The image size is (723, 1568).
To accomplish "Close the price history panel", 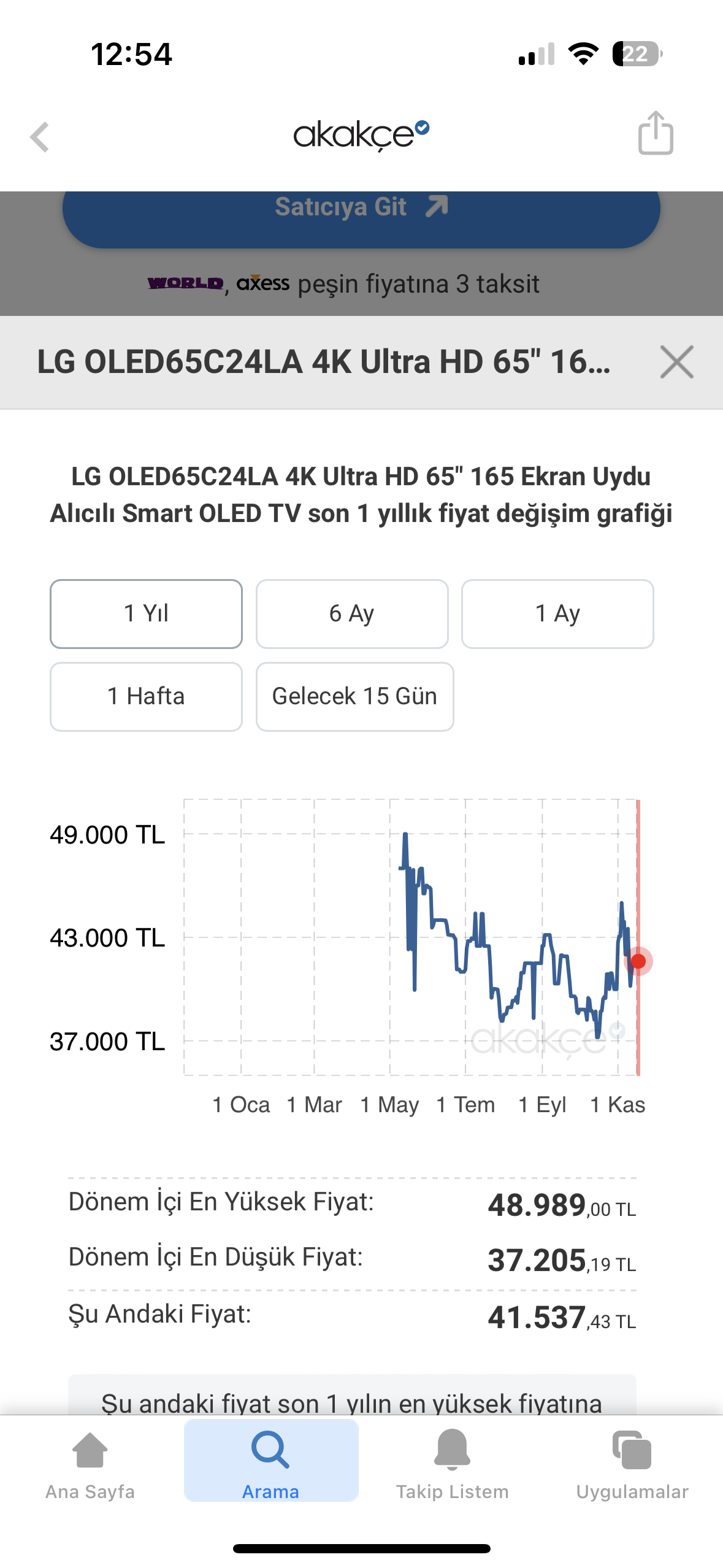I will [676, 362].
